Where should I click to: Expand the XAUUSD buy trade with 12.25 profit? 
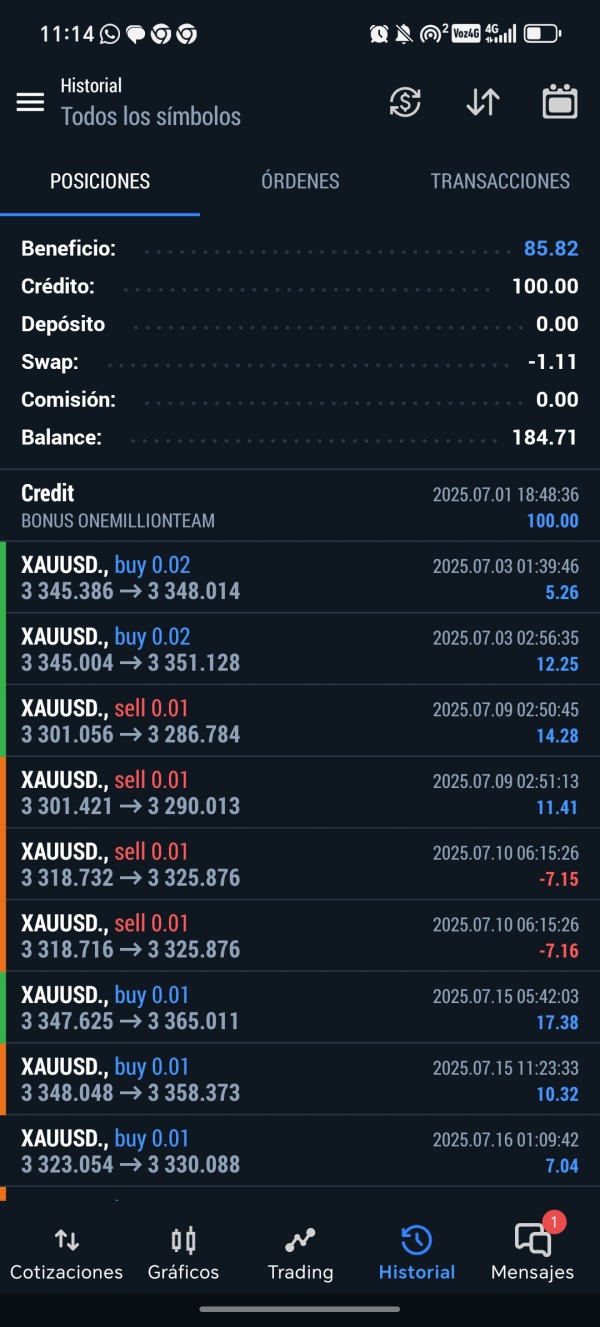(x=300, y=649)
